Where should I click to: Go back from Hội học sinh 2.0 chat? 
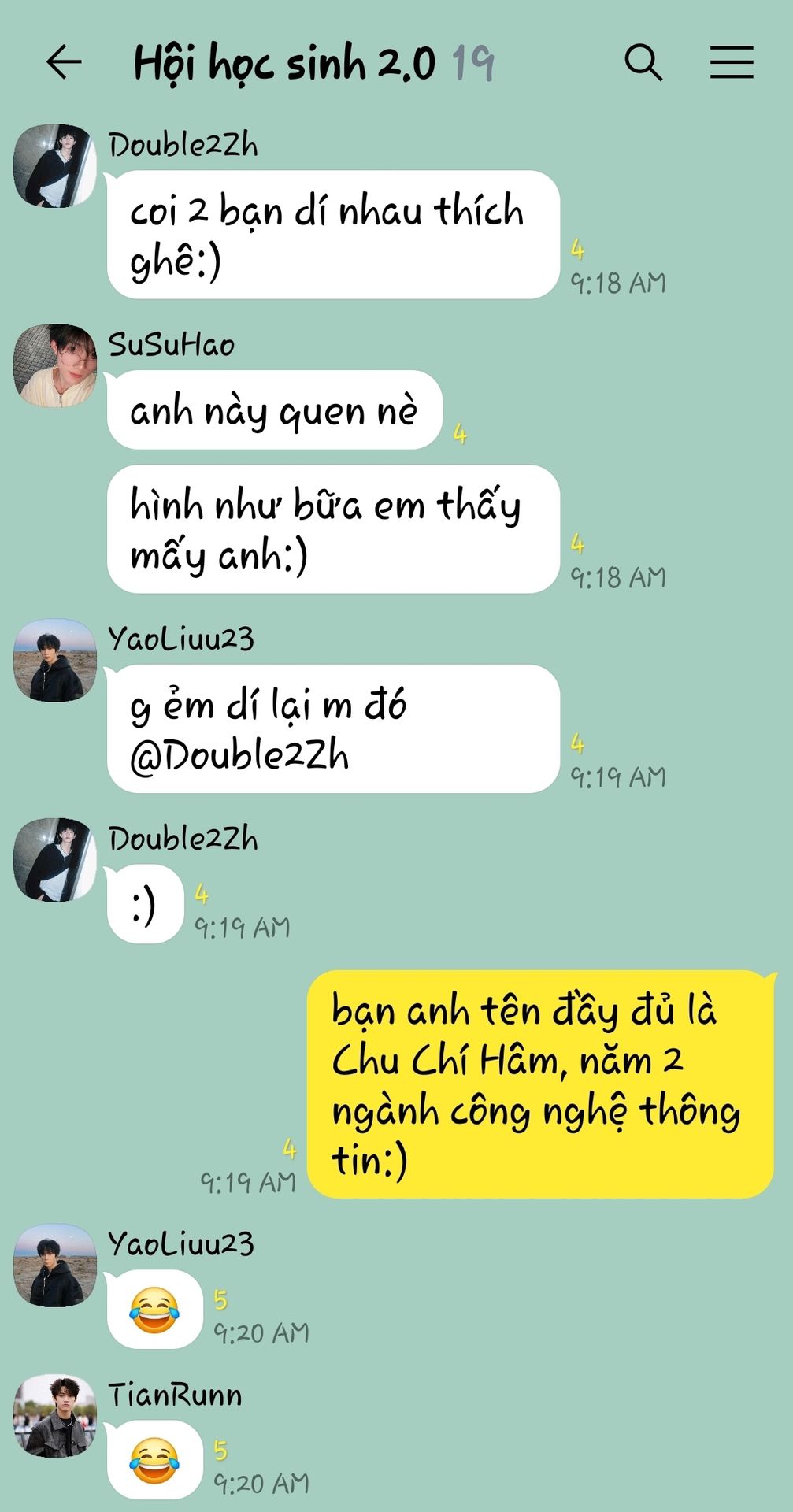(64, 62)
